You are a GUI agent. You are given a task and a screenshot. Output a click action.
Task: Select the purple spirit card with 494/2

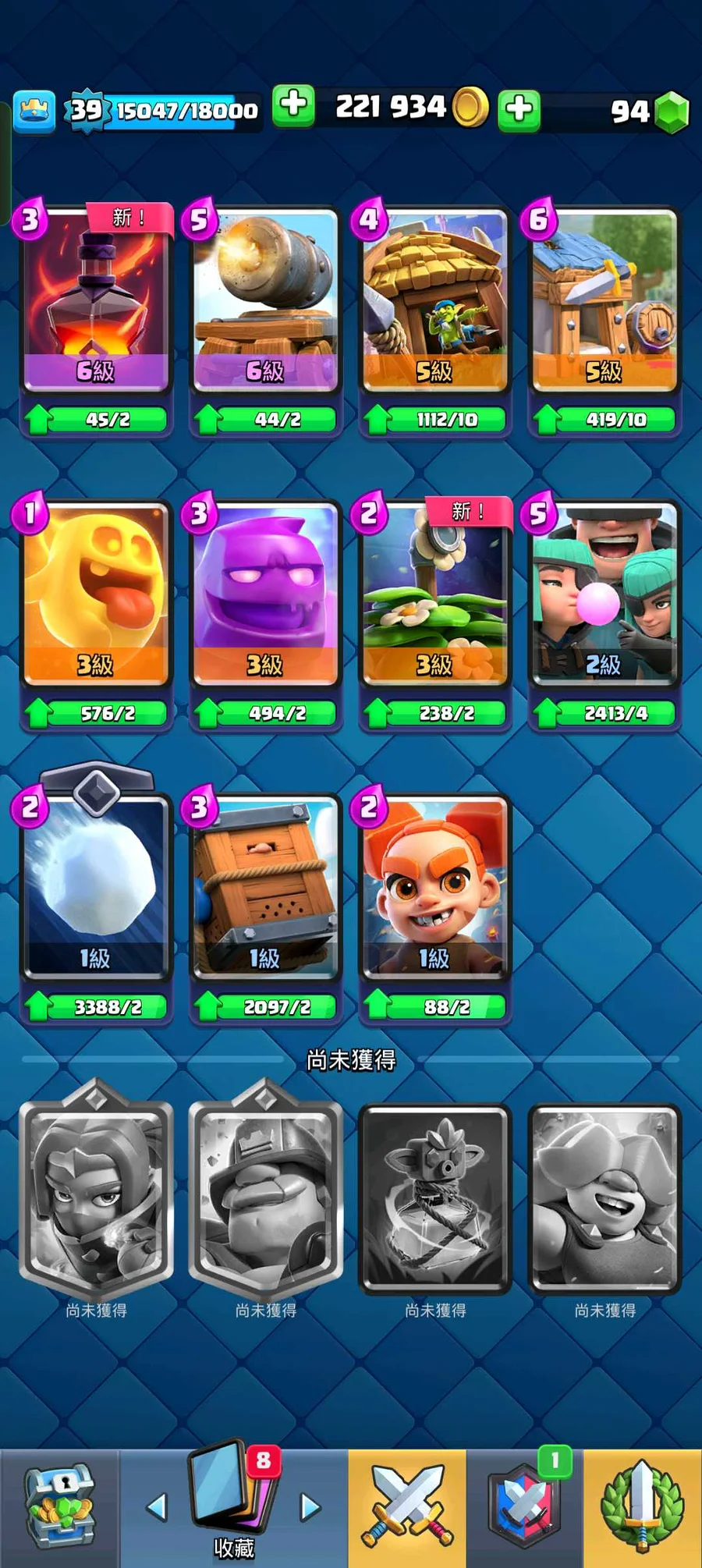coord(266,594)
